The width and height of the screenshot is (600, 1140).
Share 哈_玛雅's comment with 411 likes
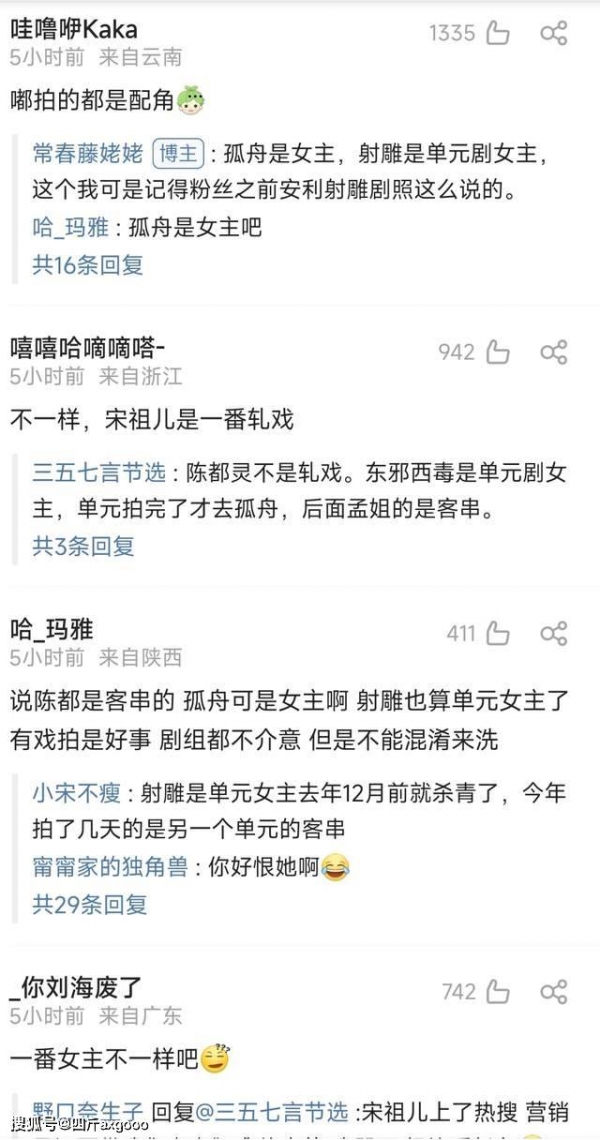coord(553,633)
